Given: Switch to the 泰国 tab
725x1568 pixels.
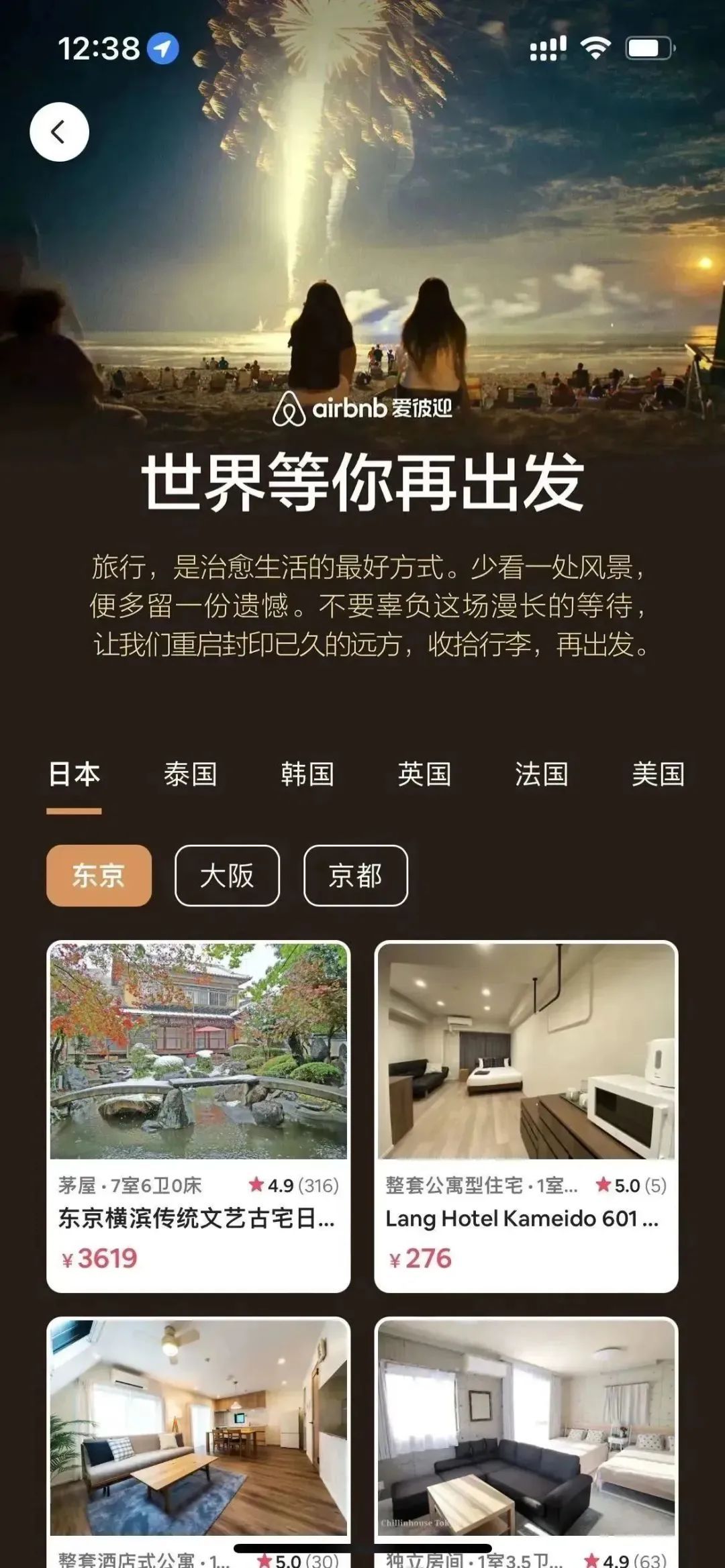Looking at the screenshot, I should coord(191,774).
